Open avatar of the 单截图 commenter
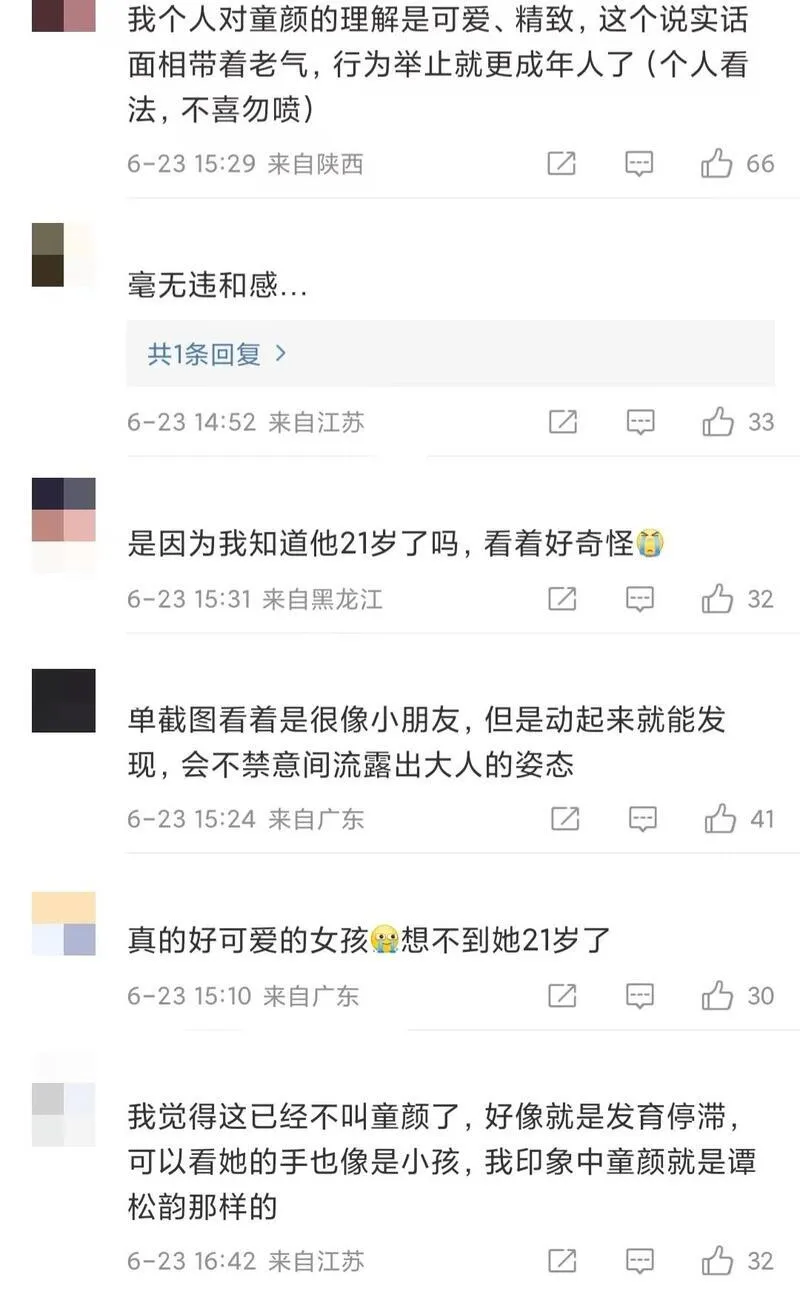The image size is (800, 1294). click(63, 700)
